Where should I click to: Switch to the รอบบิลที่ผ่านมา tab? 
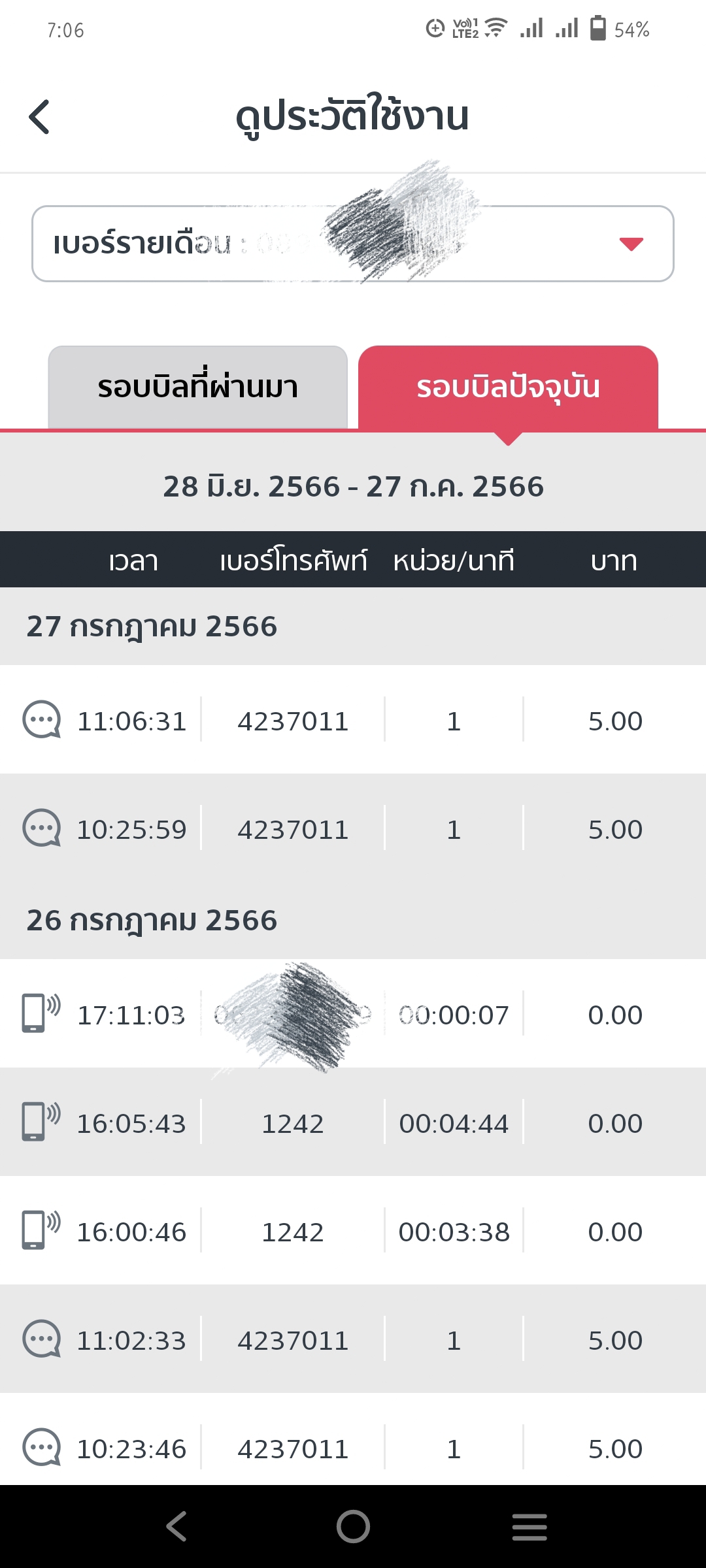pyautogui.click(x=197, y=387)
